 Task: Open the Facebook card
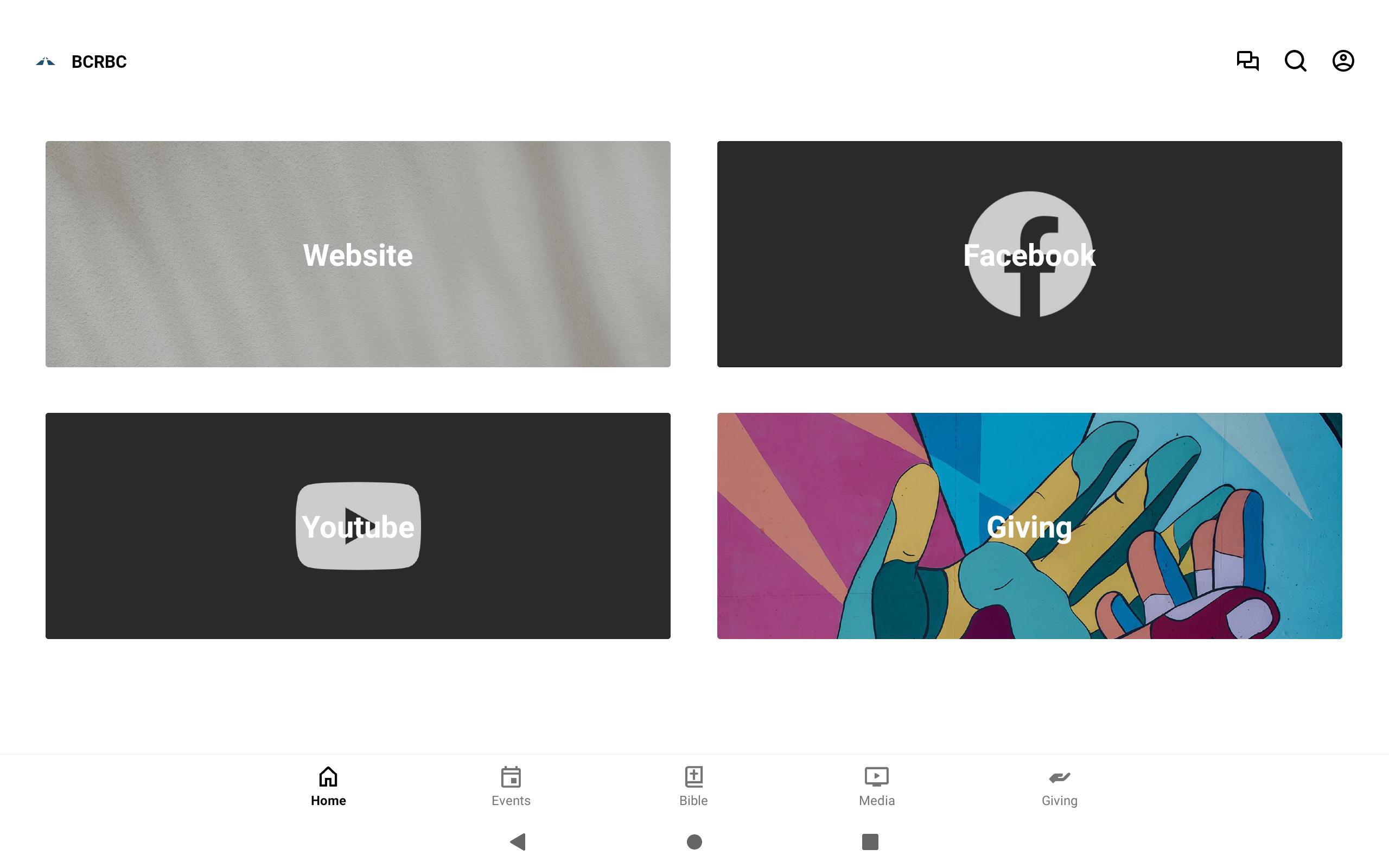pos(1029,254)
